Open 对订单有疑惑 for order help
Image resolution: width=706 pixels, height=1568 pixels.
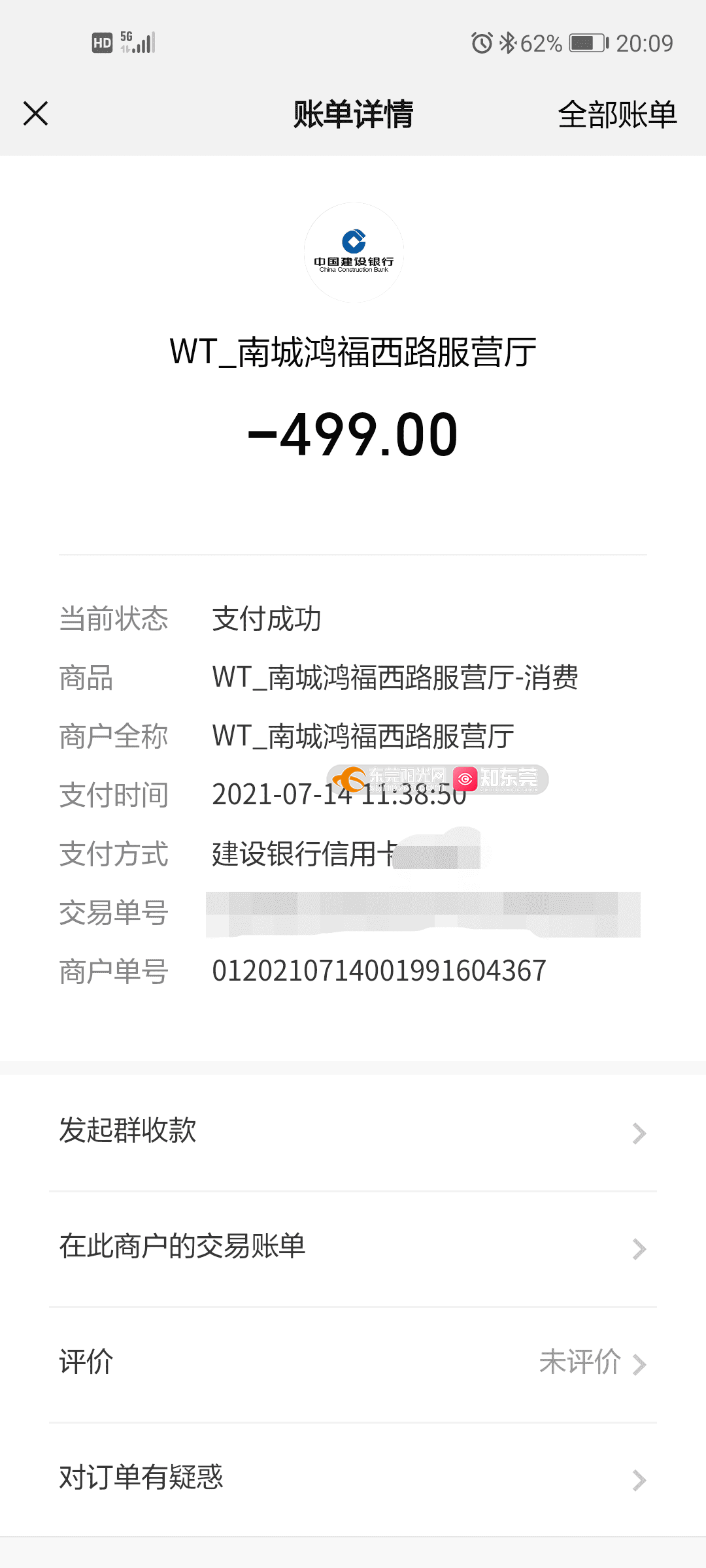353,1478
